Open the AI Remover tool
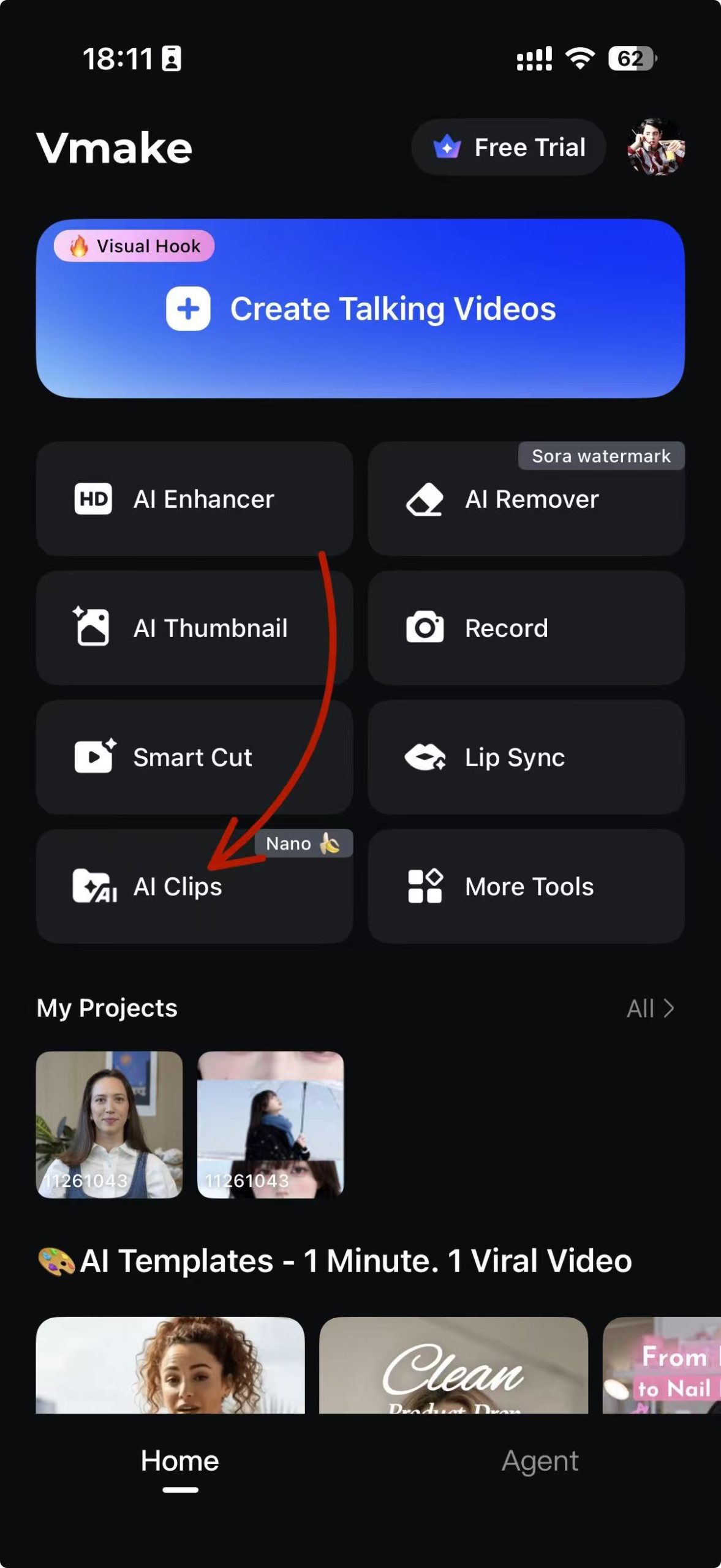This screenshot has width=721, height=1568. pyautogui.click(x=526, y=499)
